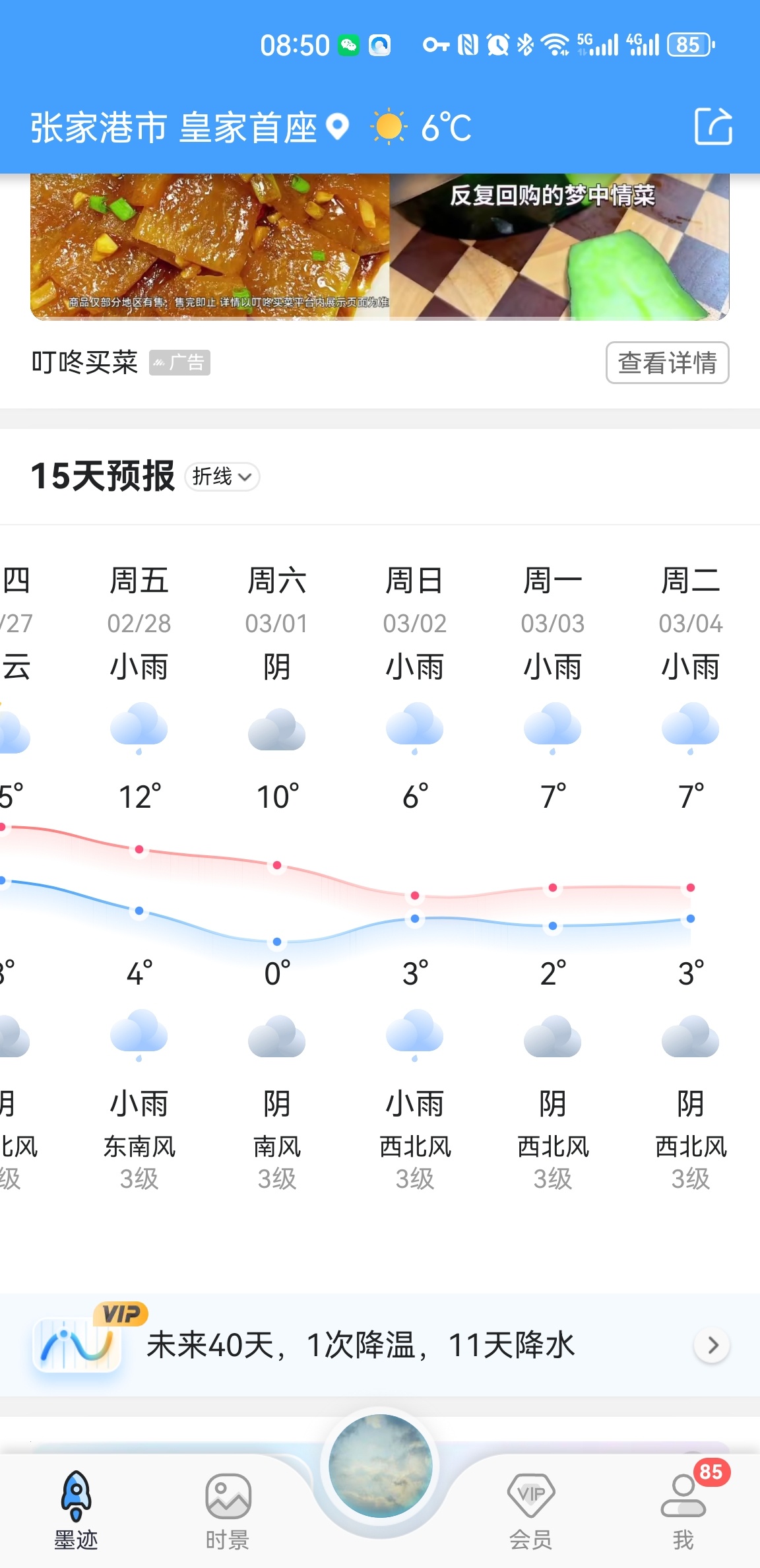Tap 查看详情 on the 叮咚买菜 ad
The image size is (760, 1568).
[x=667, y=362]
